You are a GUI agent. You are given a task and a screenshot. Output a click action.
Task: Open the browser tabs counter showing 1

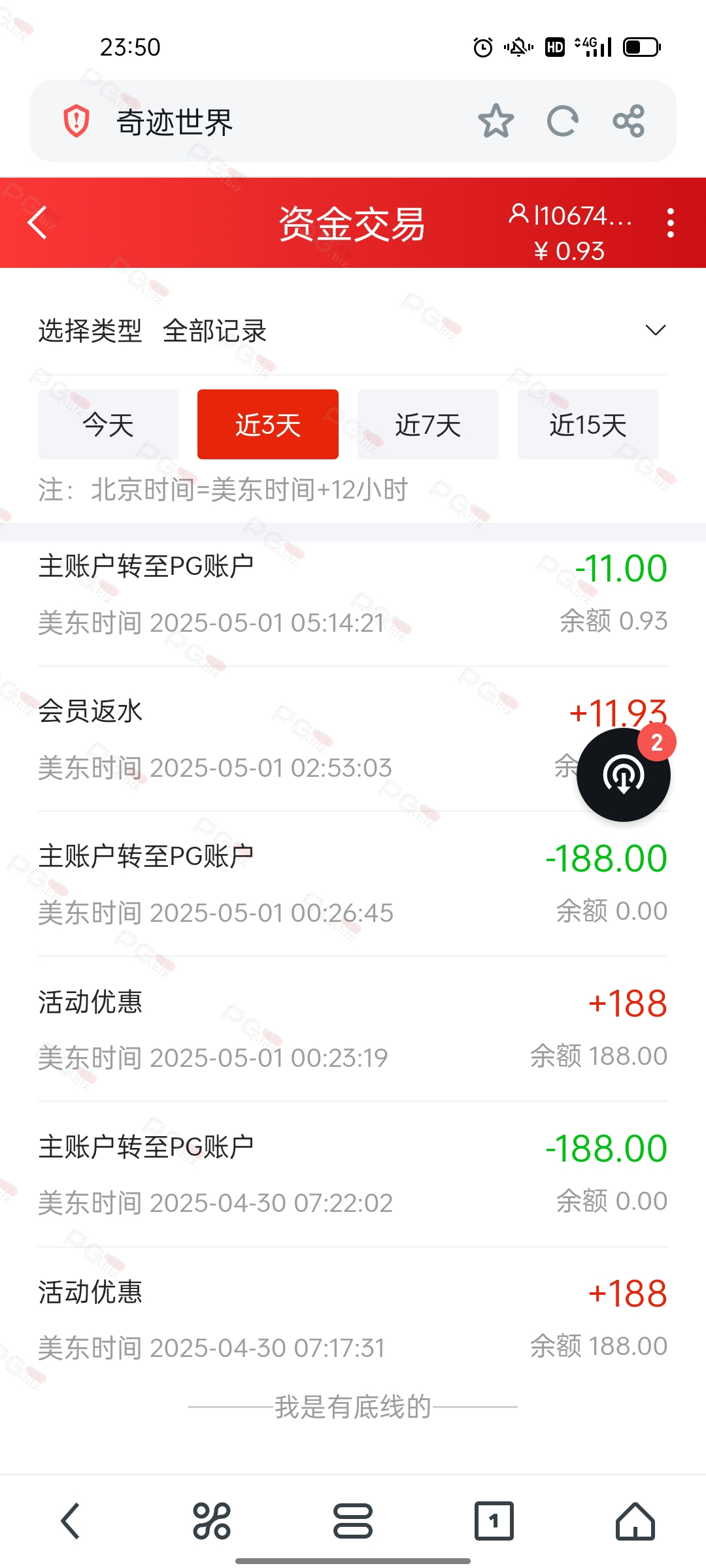(494, 1521)
